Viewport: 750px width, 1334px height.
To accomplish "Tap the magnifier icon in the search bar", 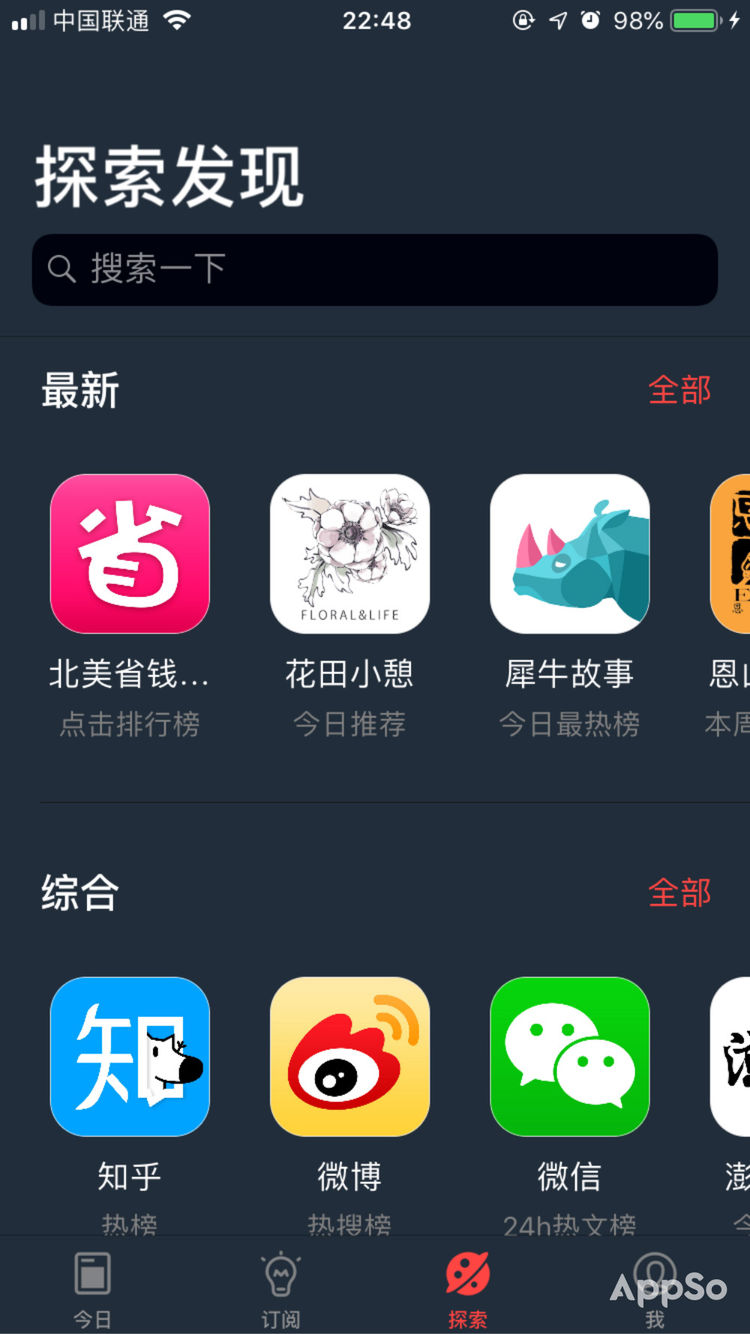I will coord(62,269).
